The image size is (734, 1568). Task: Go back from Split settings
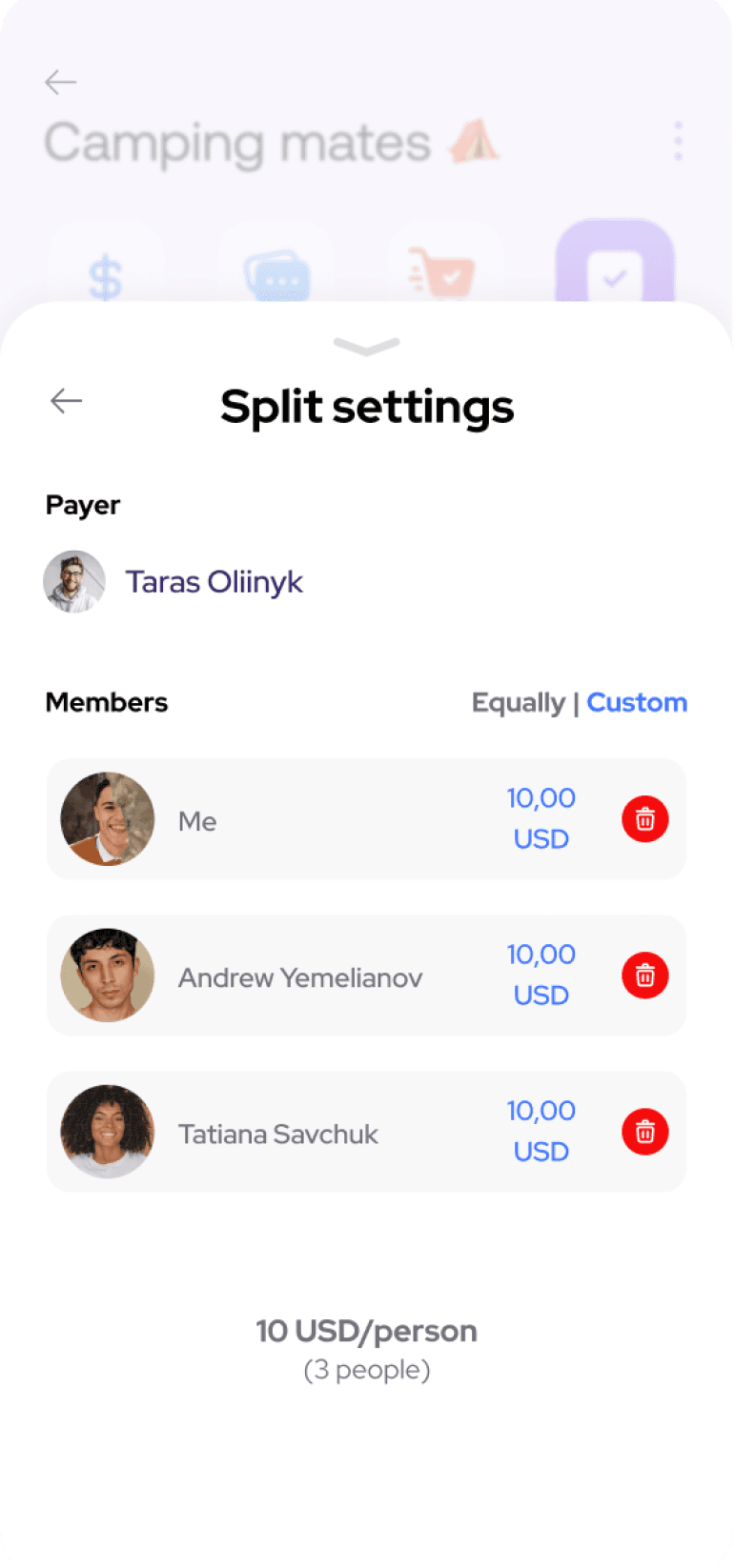[66, 401]
